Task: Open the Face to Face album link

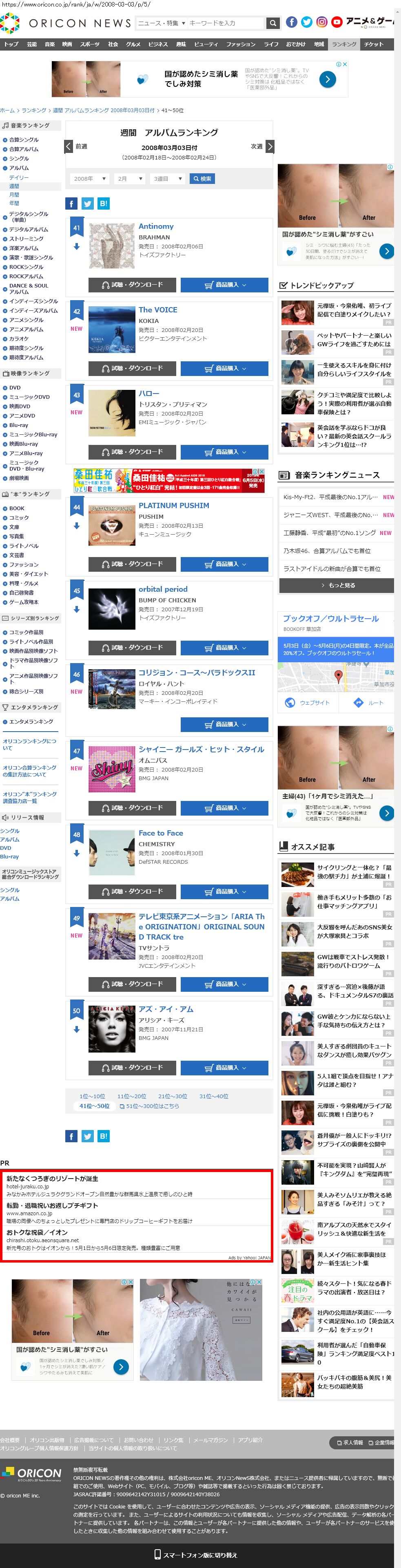Action: tap(161, 833)
